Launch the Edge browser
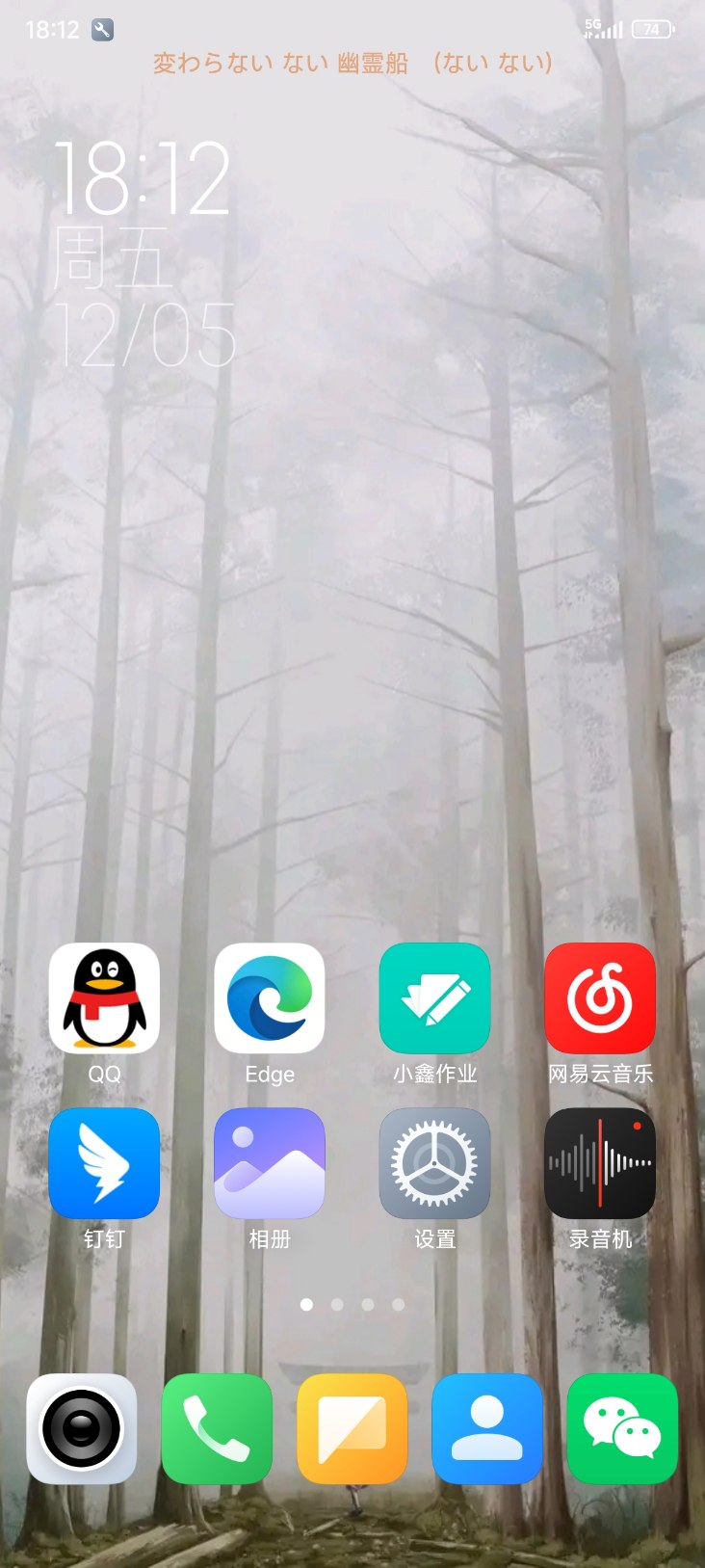The width and height of the screenshot is (705, 1568). tap(270, 997)
